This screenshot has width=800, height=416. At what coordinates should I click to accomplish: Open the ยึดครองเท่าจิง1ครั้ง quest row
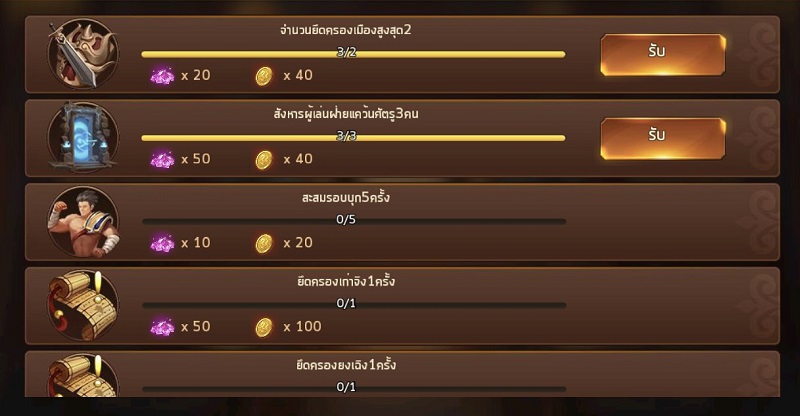tap(400, 305)
